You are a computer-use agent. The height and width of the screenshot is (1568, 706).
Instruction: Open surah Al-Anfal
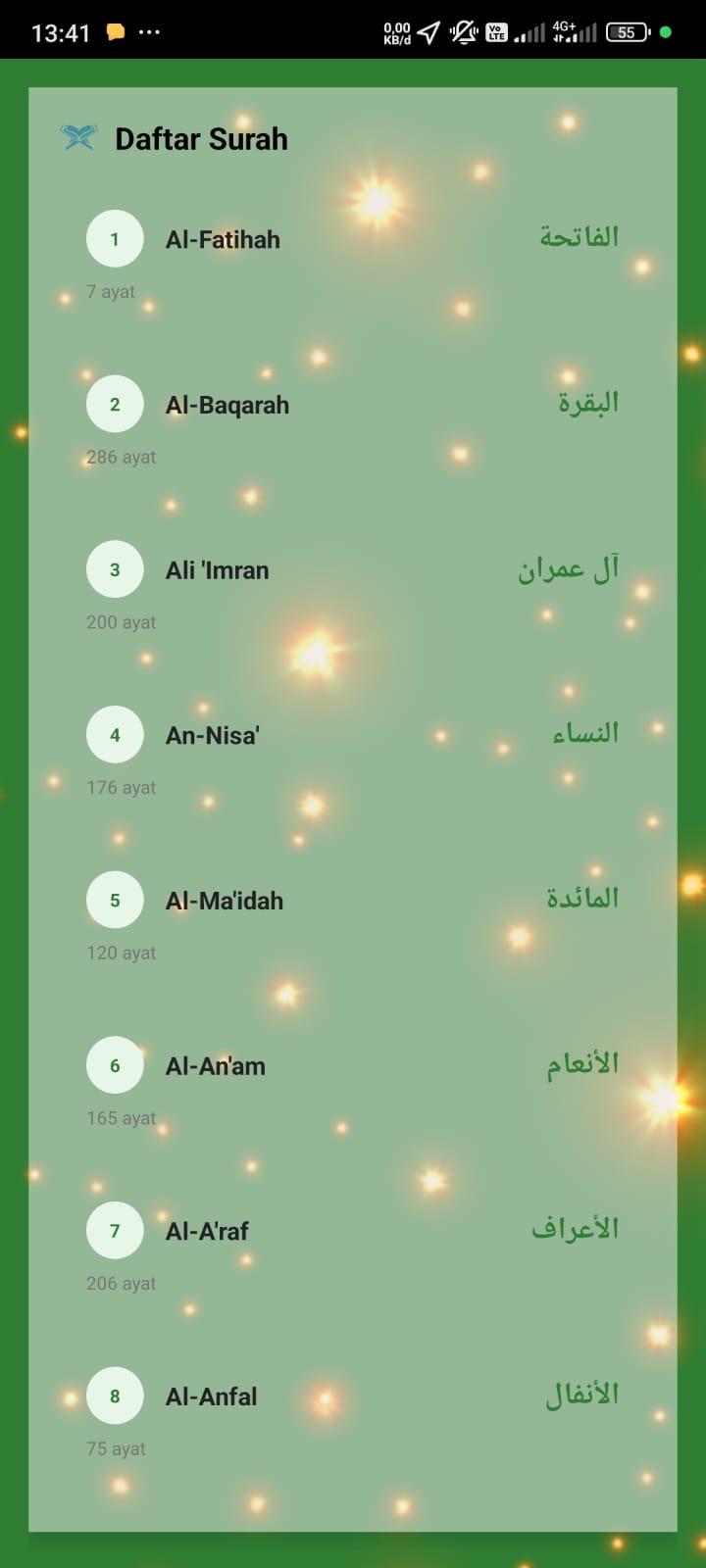[x=211, y=1396]
